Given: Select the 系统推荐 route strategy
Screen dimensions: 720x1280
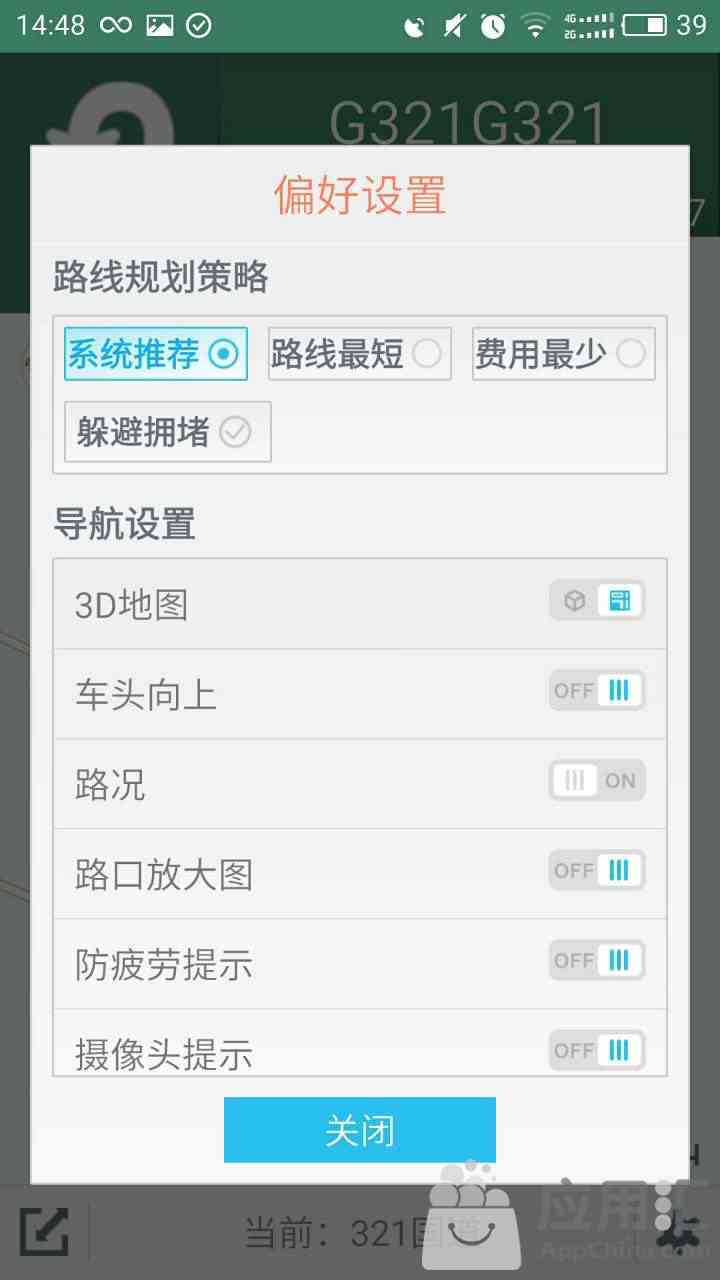Looking at the screenshot, I should tap(156, 354).
